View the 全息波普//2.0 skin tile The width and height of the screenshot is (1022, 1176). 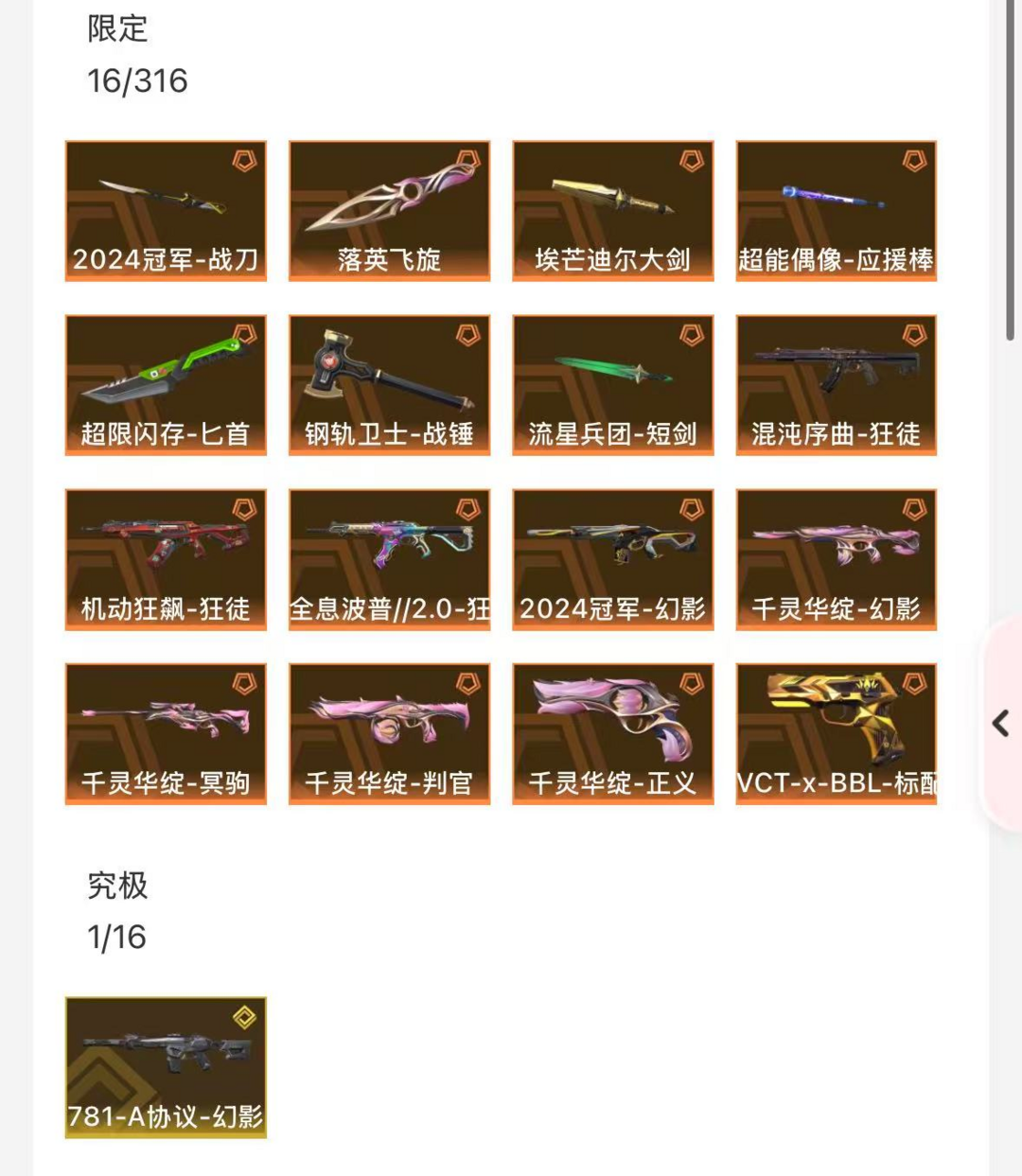pyautogui.click(x=389, y=559)
